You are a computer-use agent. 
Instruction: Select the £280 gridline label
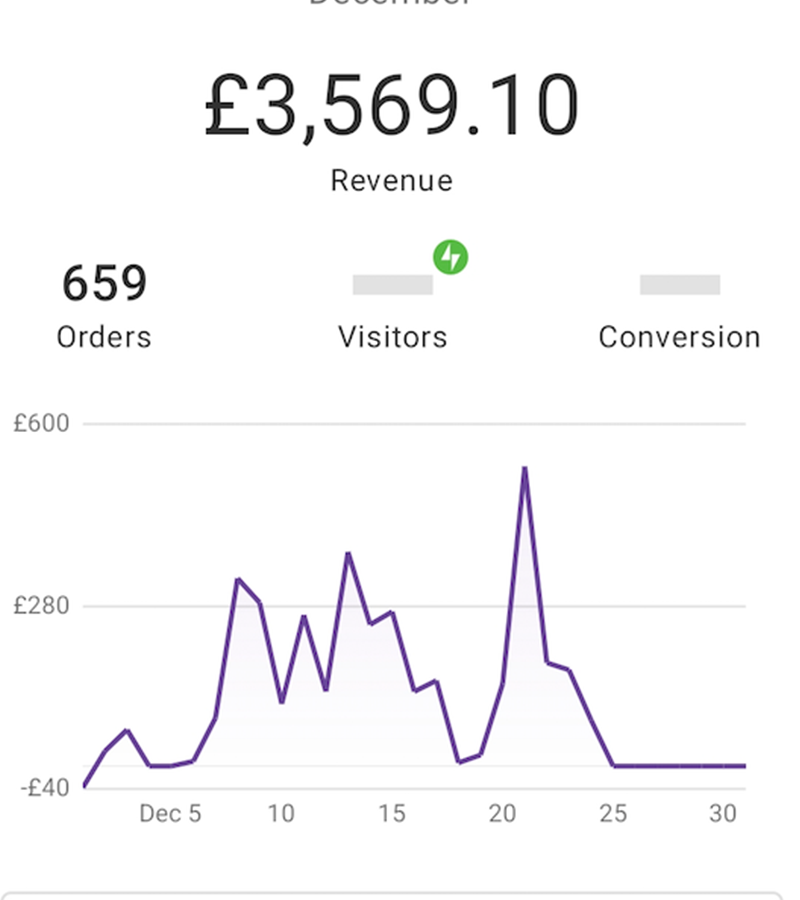(42, 604)
